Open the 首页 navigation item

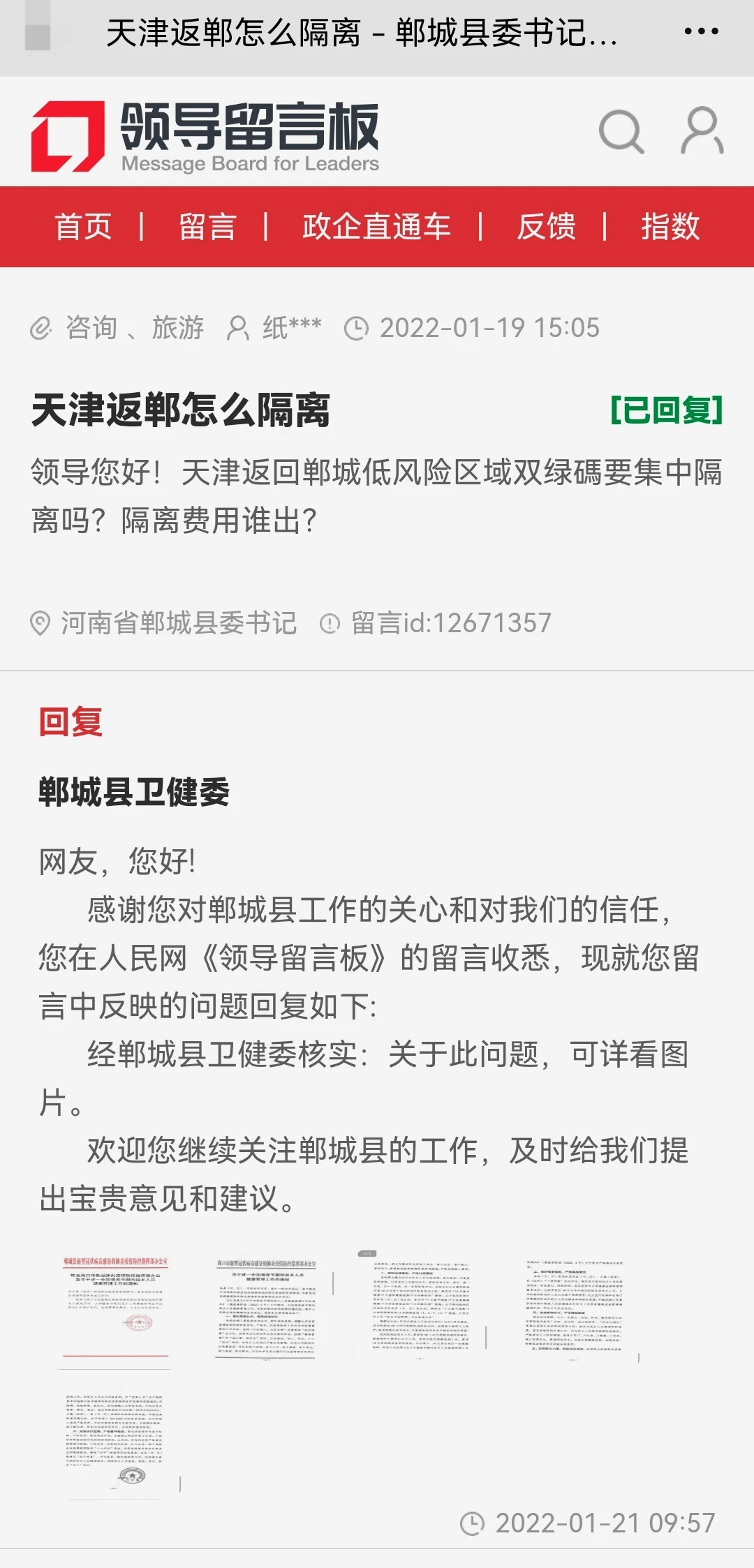pos(84,227)
